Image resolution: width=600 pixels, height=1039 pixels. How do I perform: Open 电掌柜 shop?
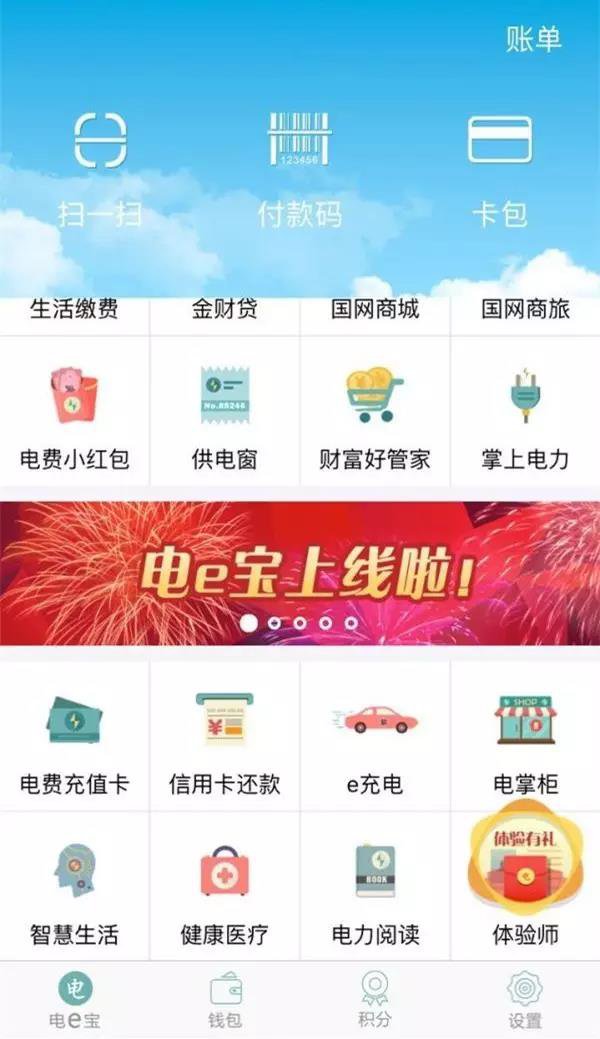click(x=525, y=738)
